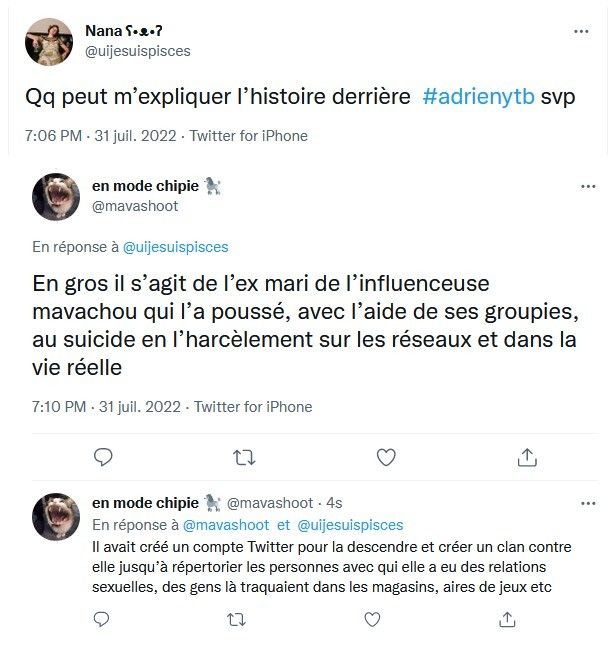Retweet the "Il avait créé un compte" tweet
613x661 pixels.
[x=236, y=620]
